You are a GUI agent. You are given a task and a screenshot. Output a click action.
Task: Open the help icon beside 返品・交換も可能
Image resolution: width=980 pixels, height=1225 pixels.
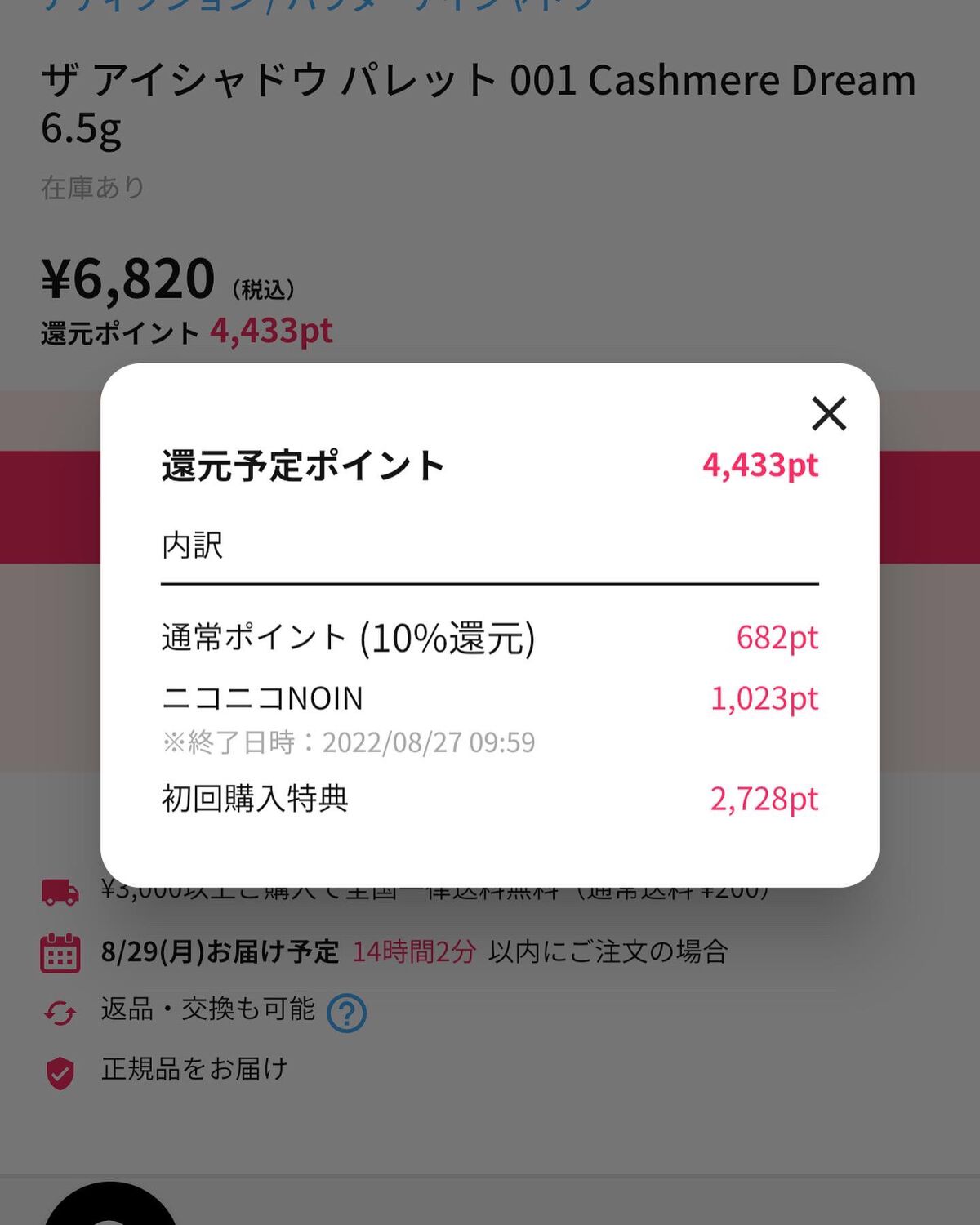coord(346,1013)
